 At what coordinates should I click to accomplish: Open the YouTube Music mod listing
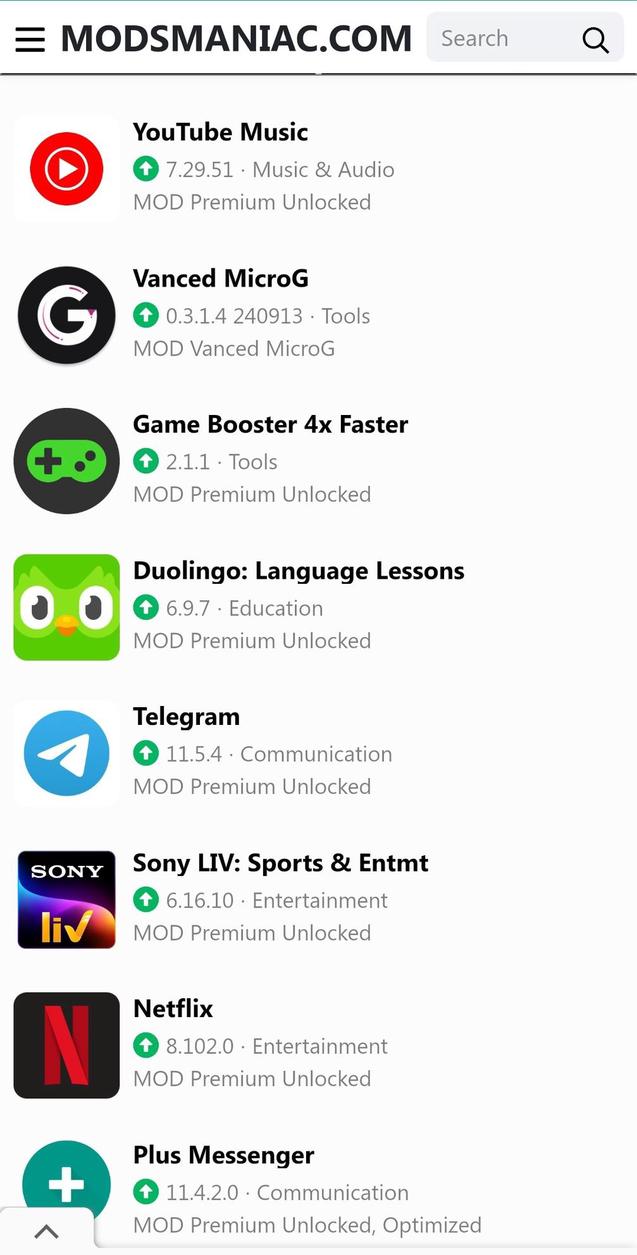220,132
